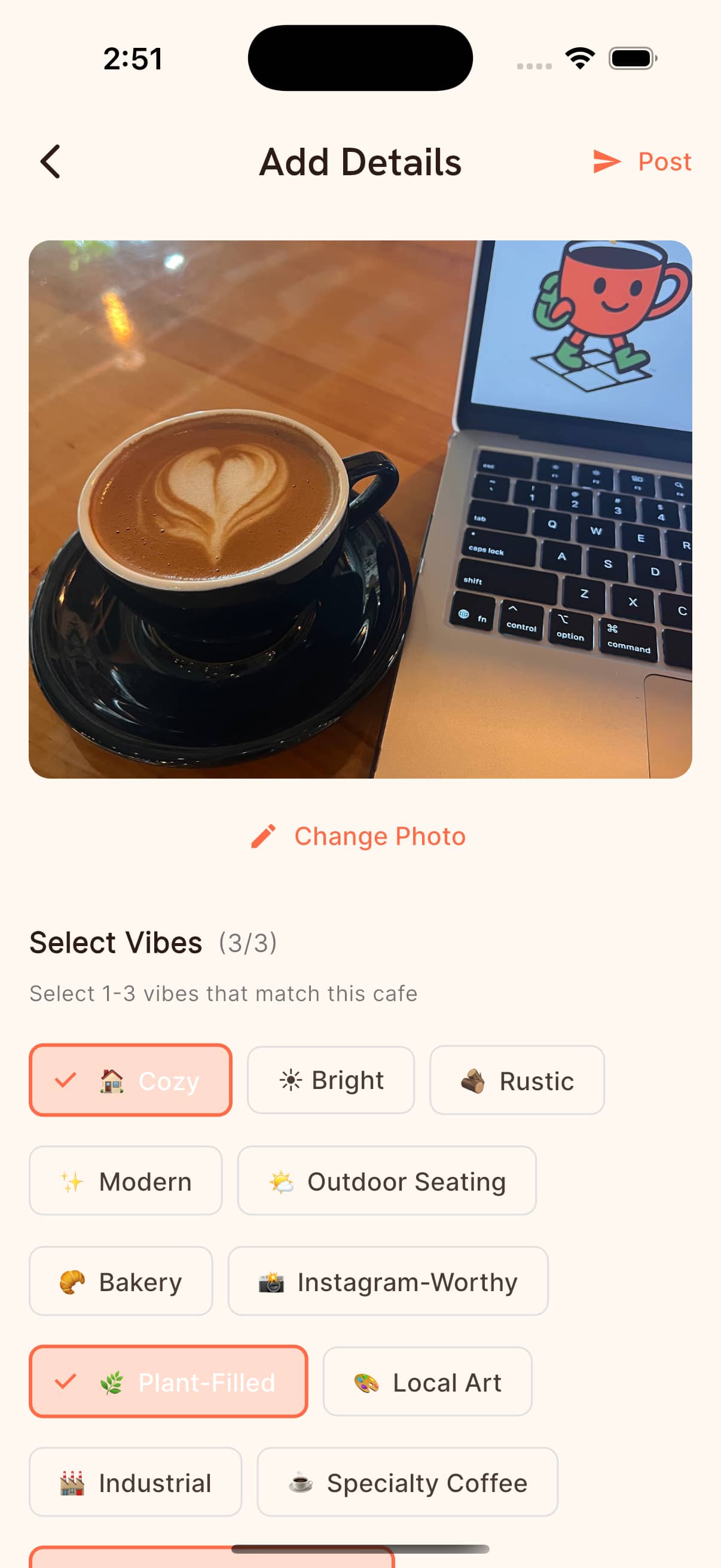Tap Post to publish the entry
The width and height of the screenshot is (721, 1568).
[663, 161]
